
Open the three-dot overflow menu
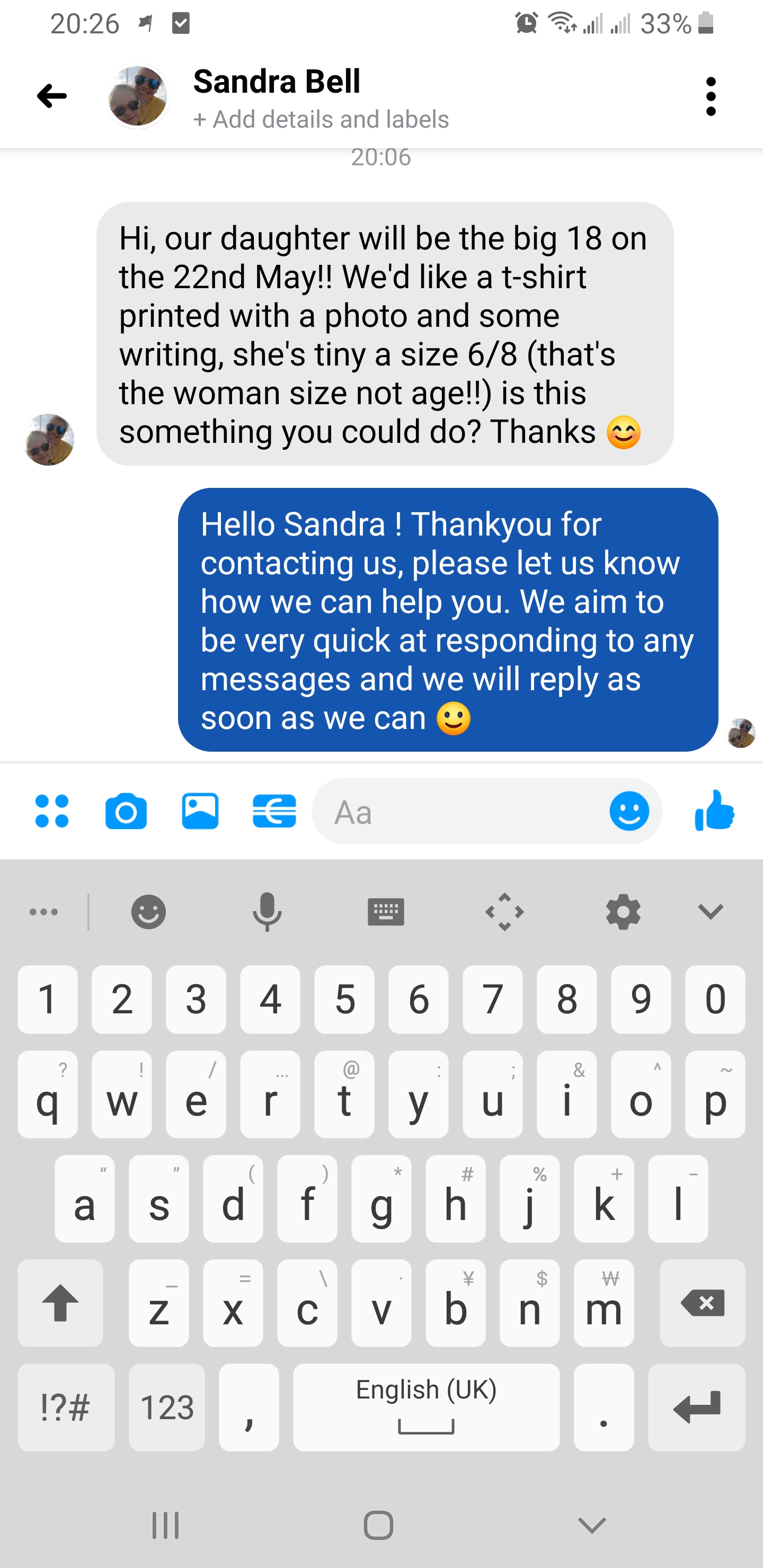[710, 96]
